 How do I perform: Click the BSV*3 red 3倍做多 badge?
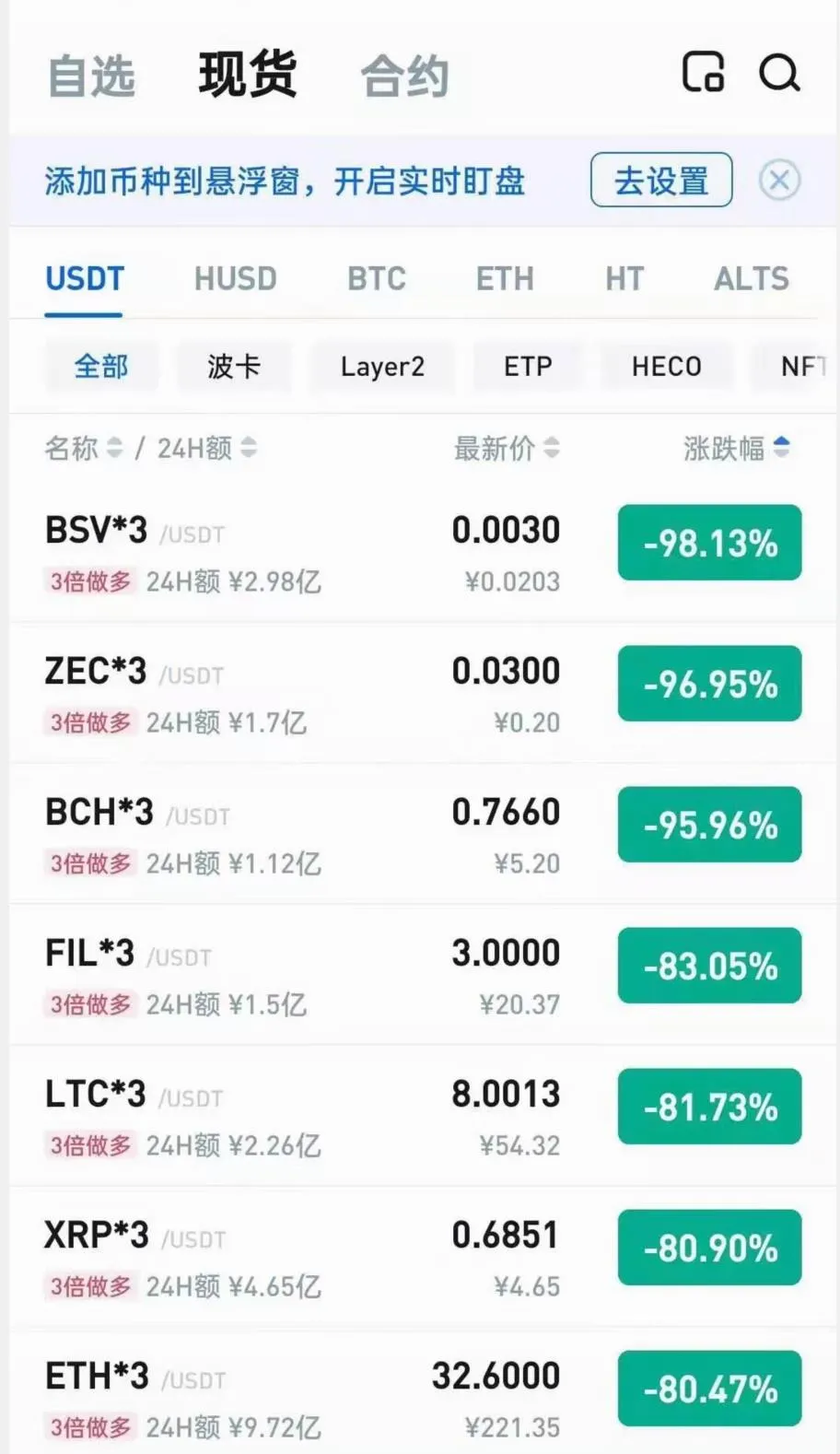click(x=89, y=580)
